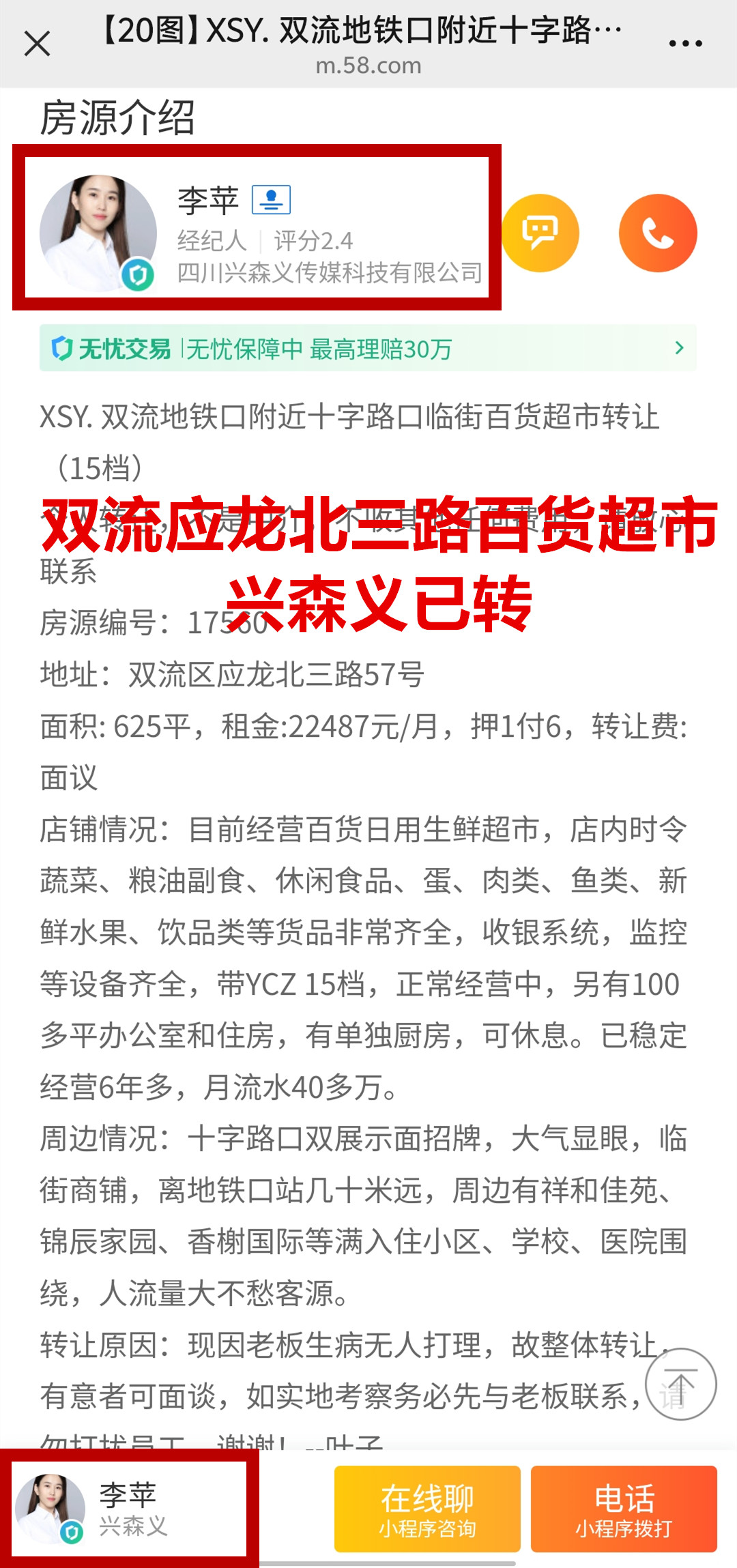Start 在线聊 mini-program consultation
Screen dimensions: 737x1568
point(427,1509)
